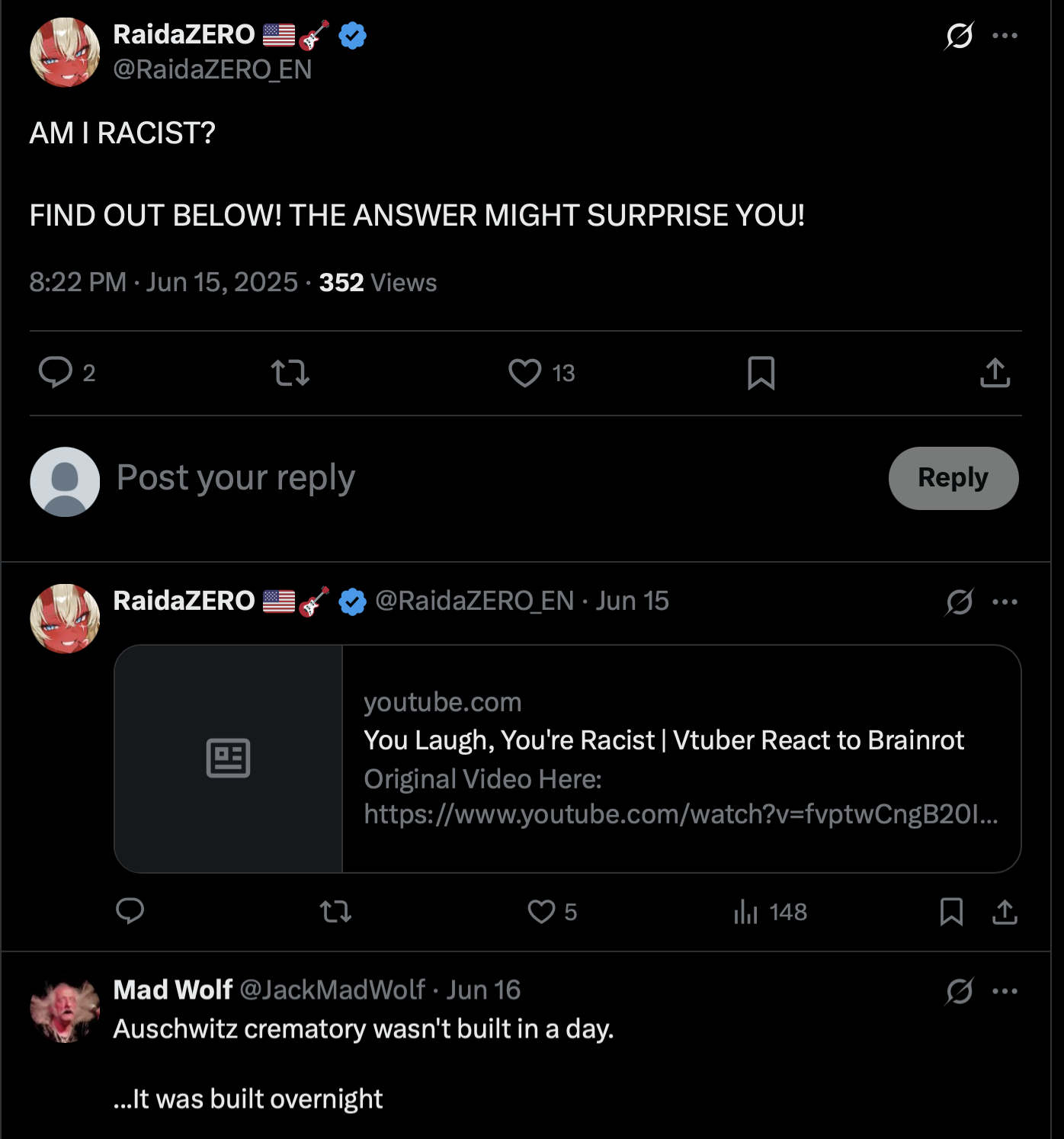
Task: Open Grok icon on the main post
Action: (x=959, y=35)
